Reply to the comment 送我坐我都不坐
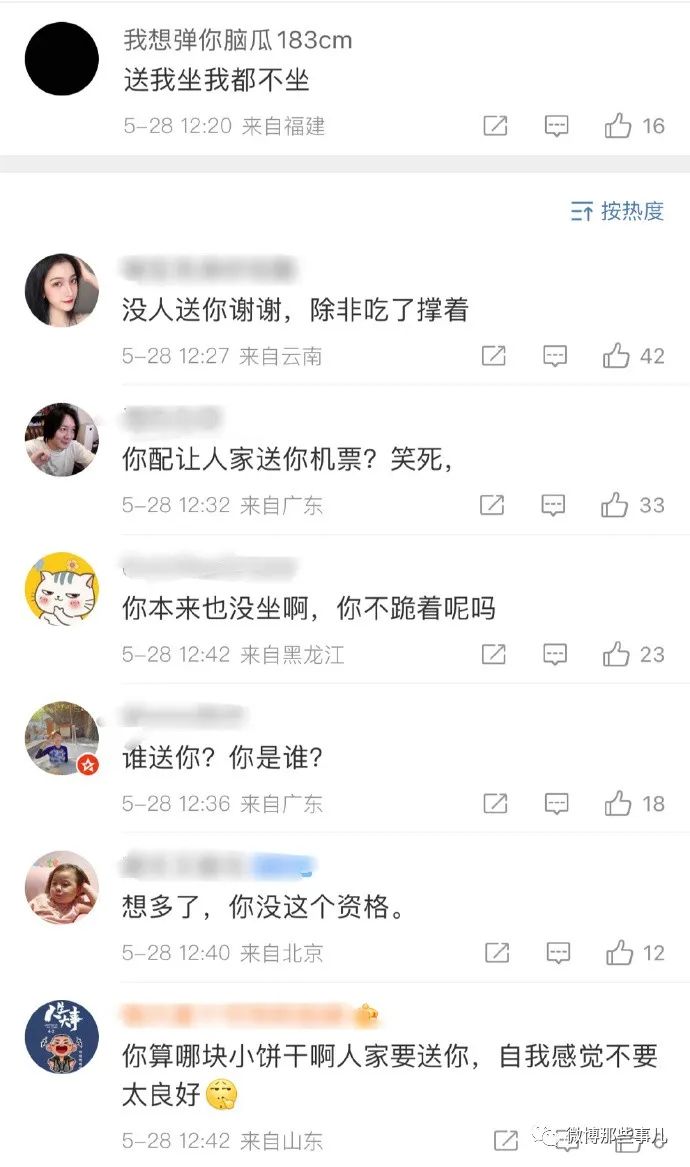690x1167 pixels. coord(556,126)
